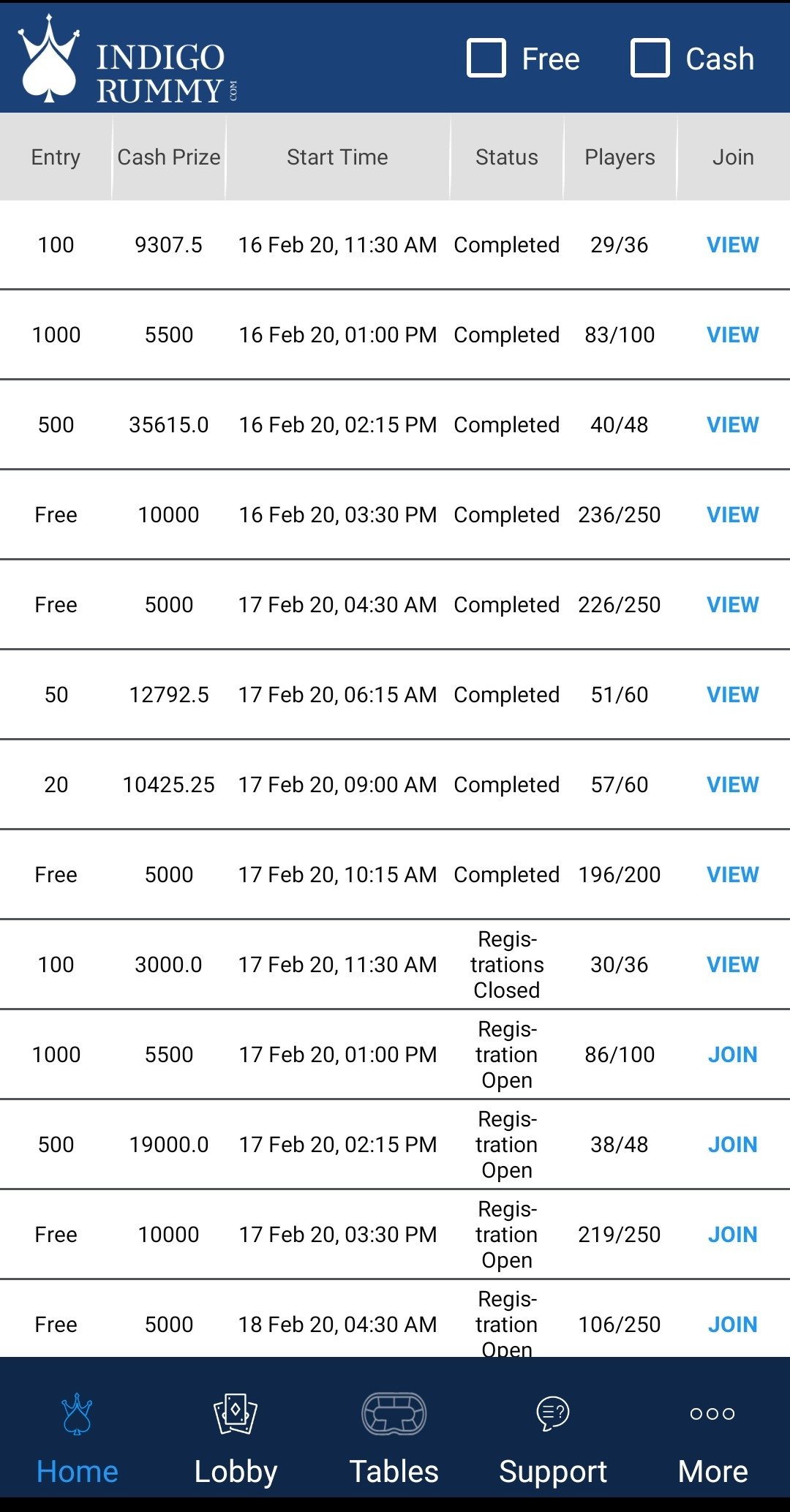View the 10425.25 cash prize tournament
This screenshot has height=1512, width=790.
tap(733, 785)
